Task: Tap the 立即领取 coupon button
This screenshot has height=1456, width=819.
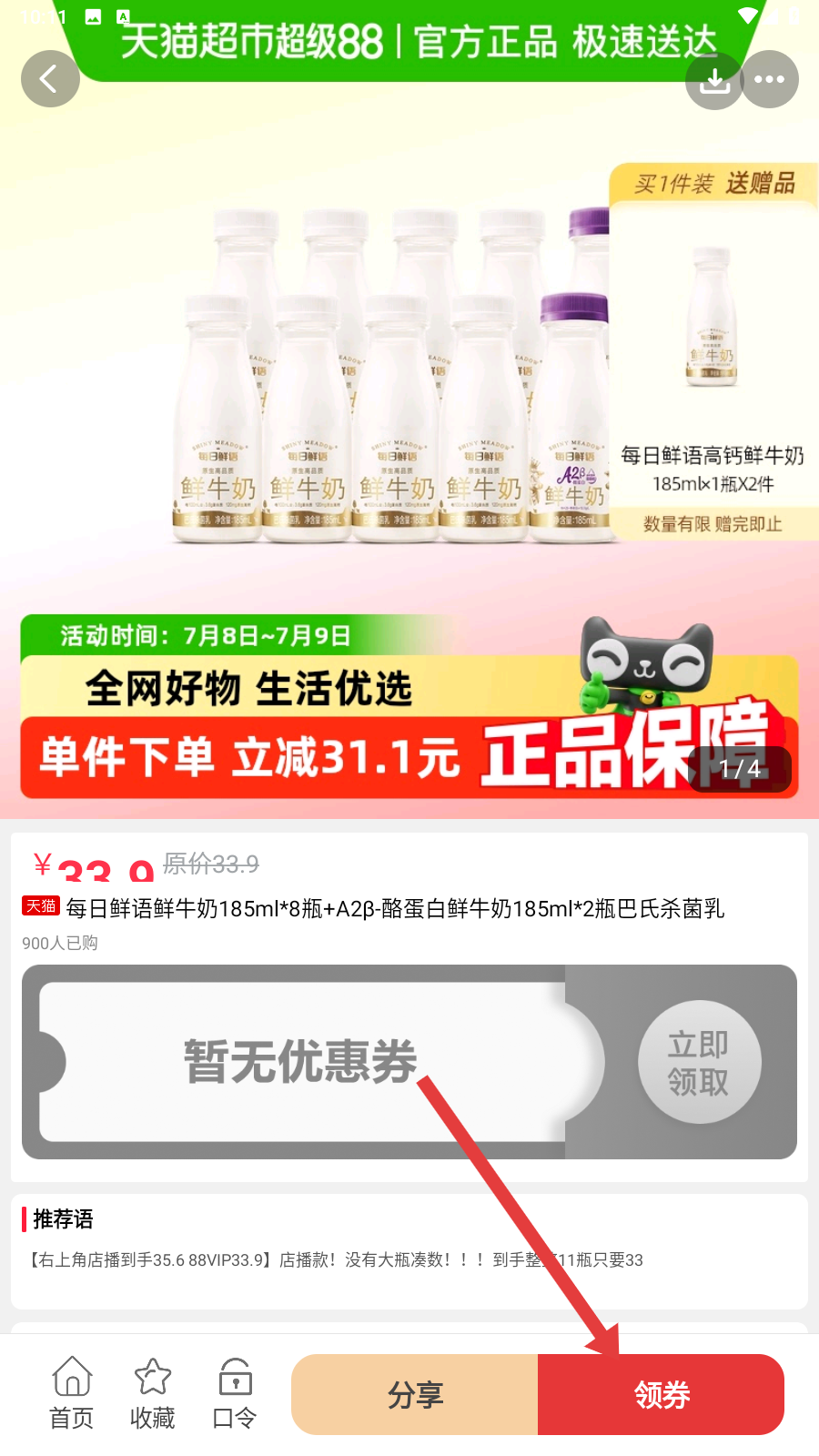Action: tap(699, 1062)
